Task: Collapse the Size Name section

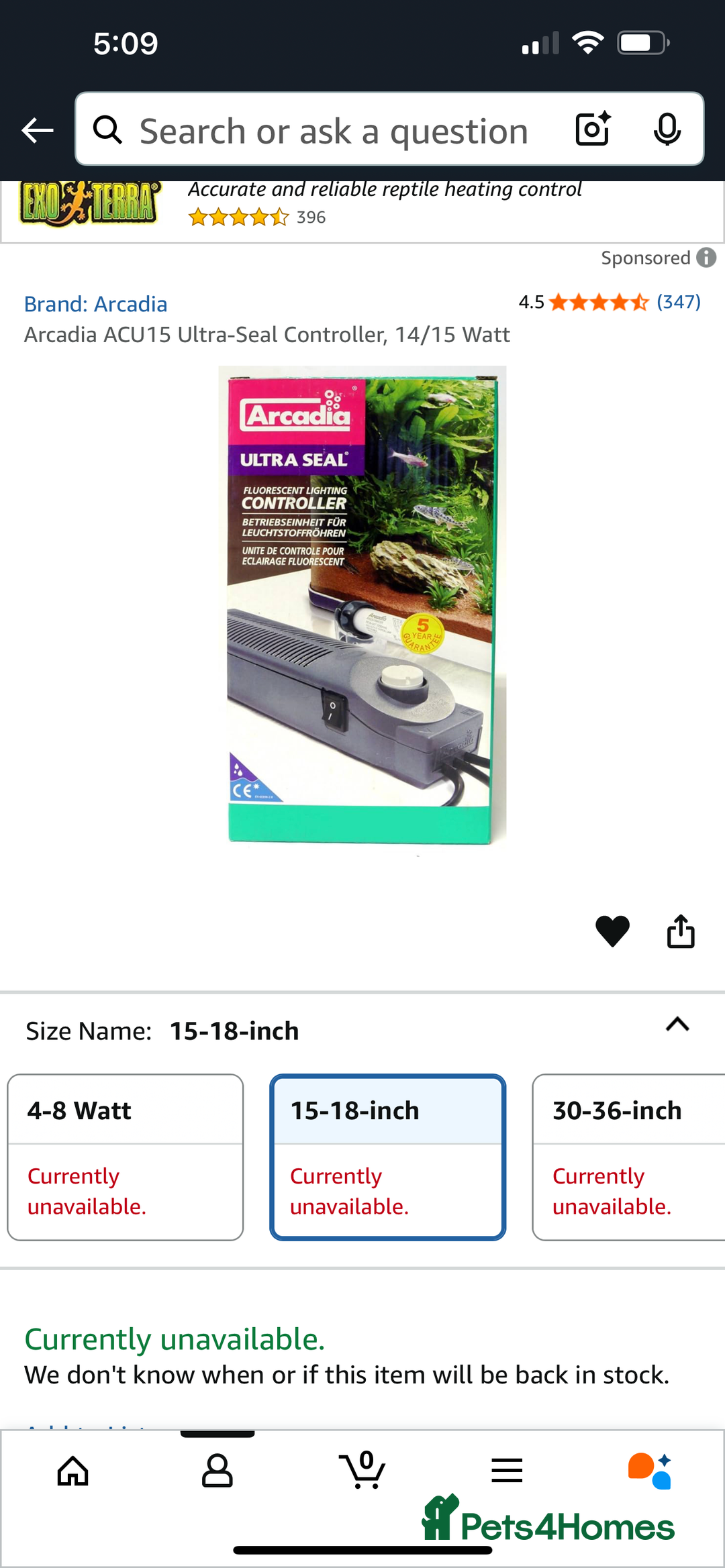Action: [x=677, y=1025]
